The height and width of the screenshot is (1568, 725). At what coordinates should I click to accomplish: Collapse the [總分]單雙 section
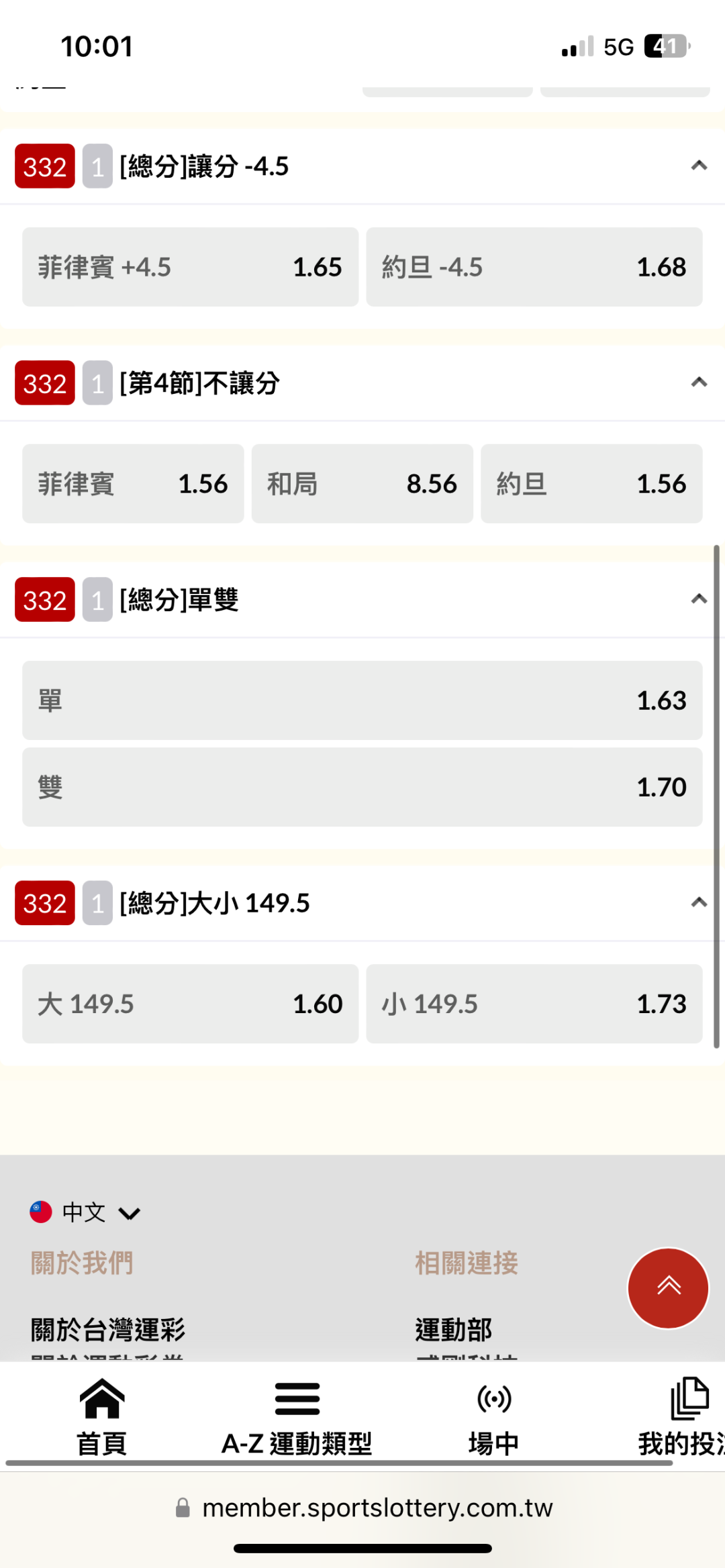[699, 599]
